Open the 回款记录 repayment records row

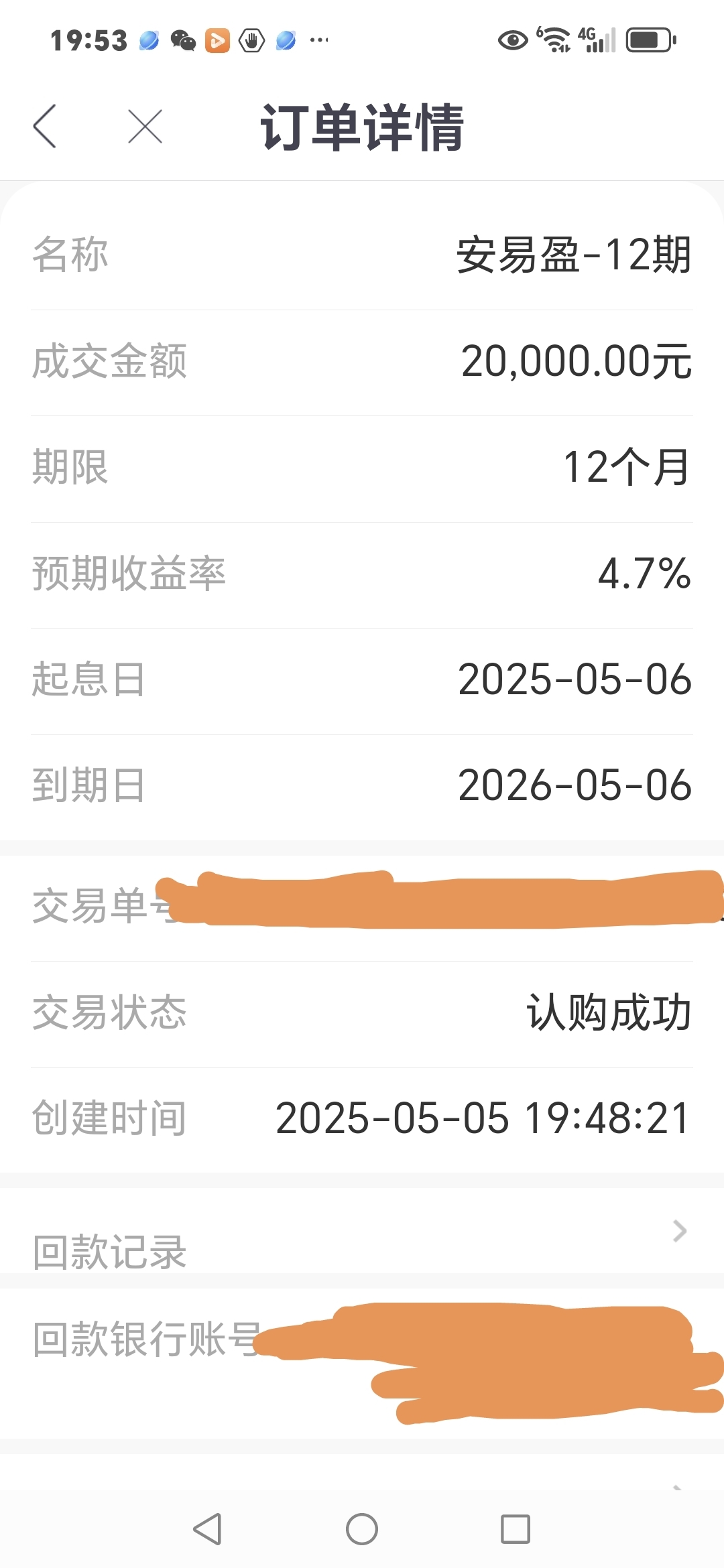pyautogui.click(x=362, y=1232)
